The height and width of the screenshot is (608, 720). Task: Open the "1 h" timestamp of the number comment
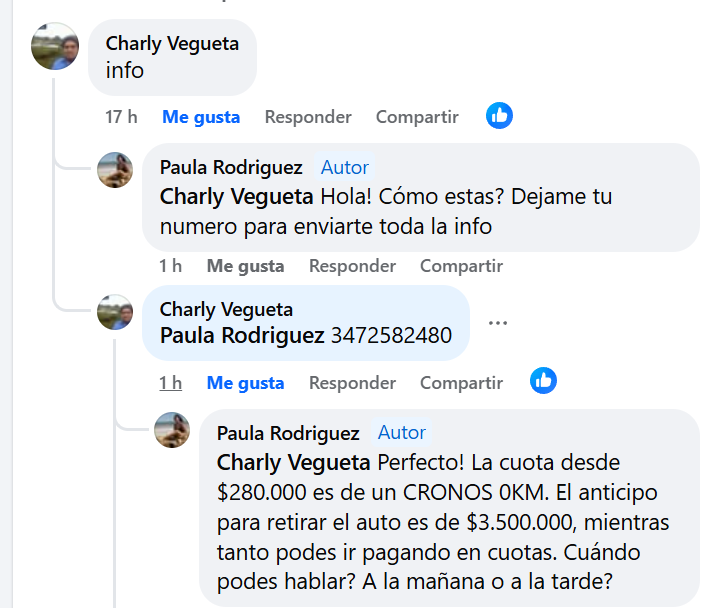click(170, 383)
